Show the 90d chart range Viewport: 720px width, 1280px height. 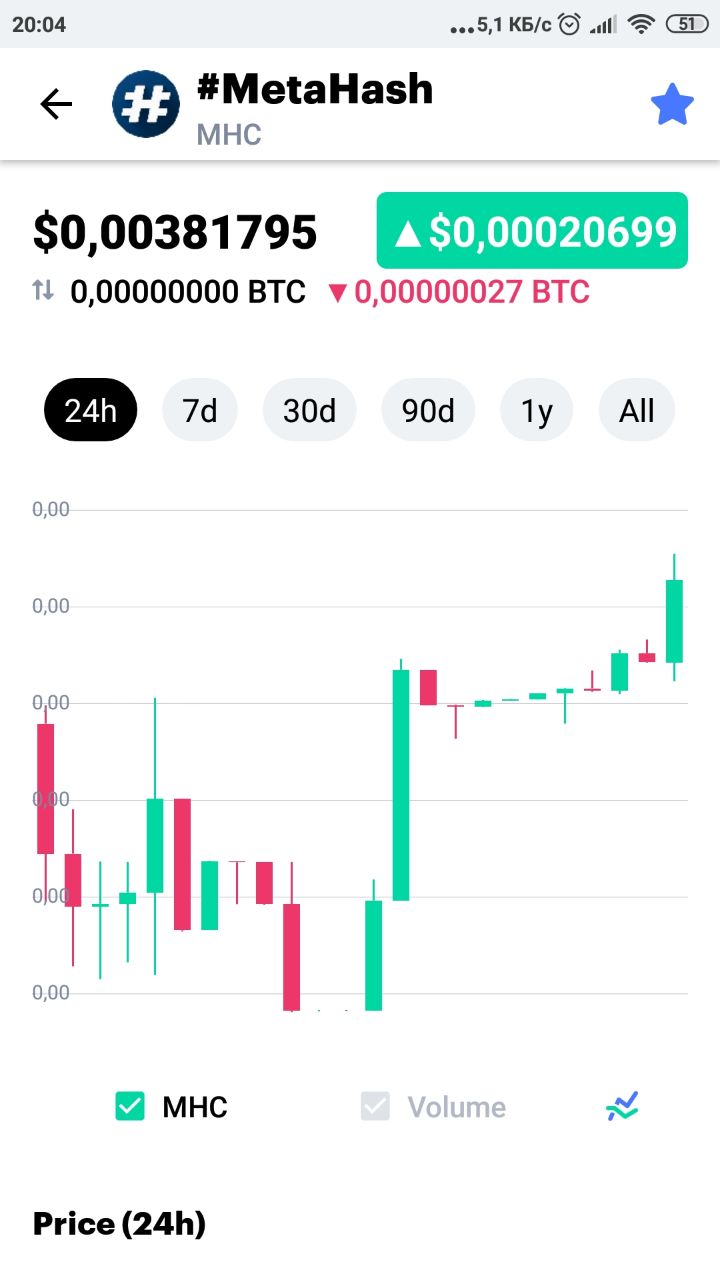pyautogui.click(x=428, y=410)
